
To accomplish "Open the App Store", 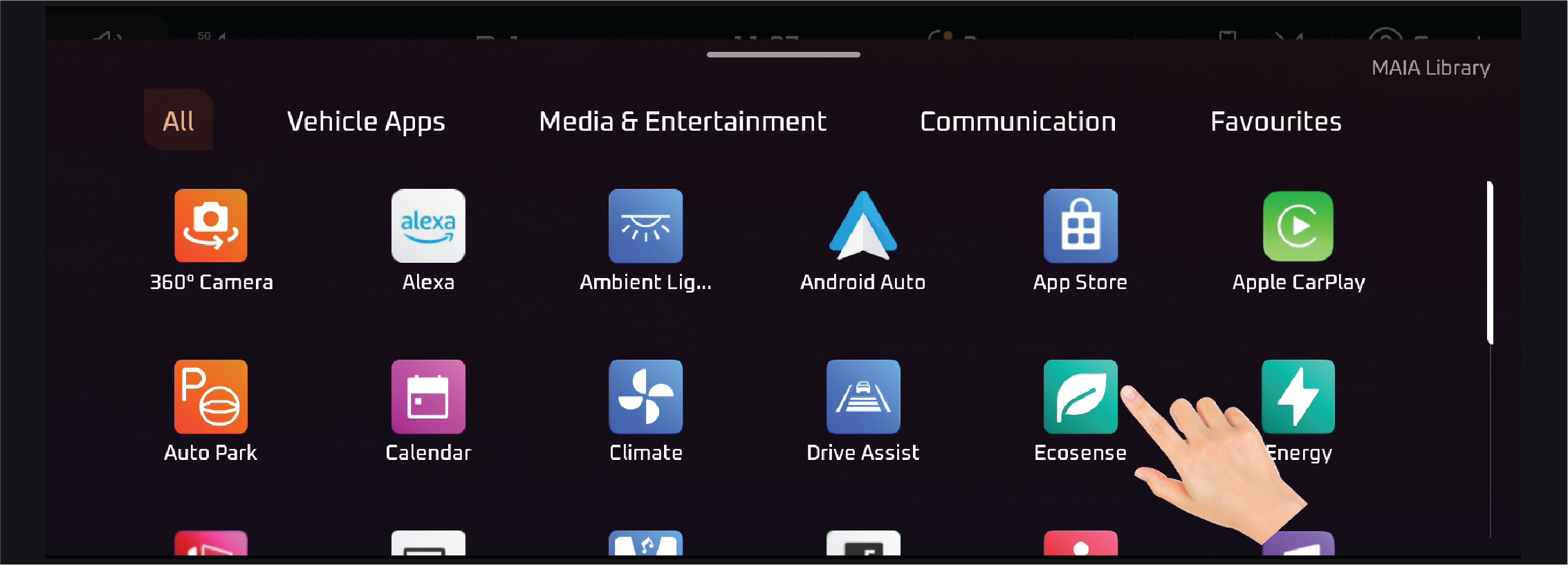I will (1080, 226).
